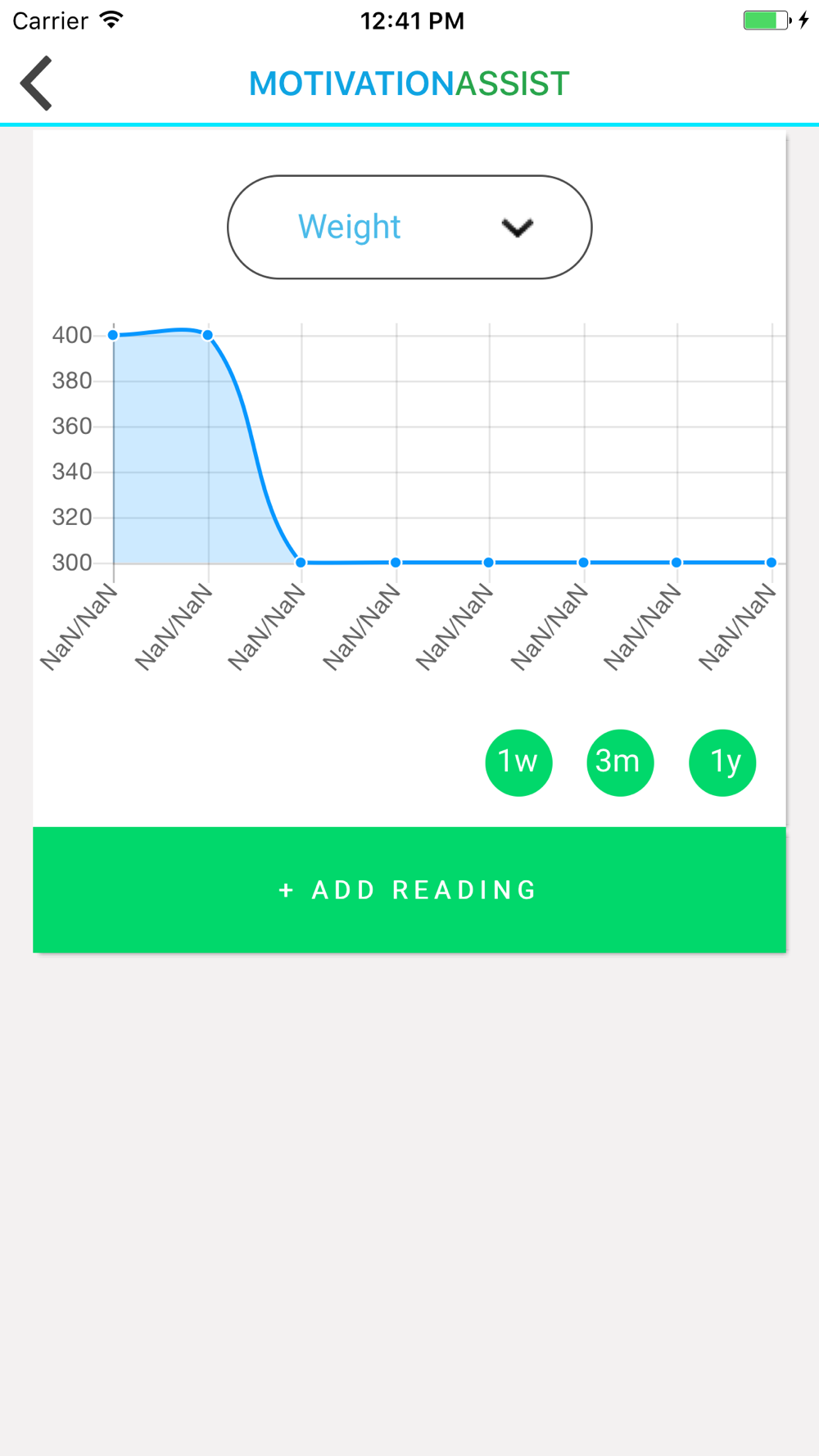Viewport: 819px width, 1456px height.
Task: Show the 1y time range
Action: tap(722, 762)
